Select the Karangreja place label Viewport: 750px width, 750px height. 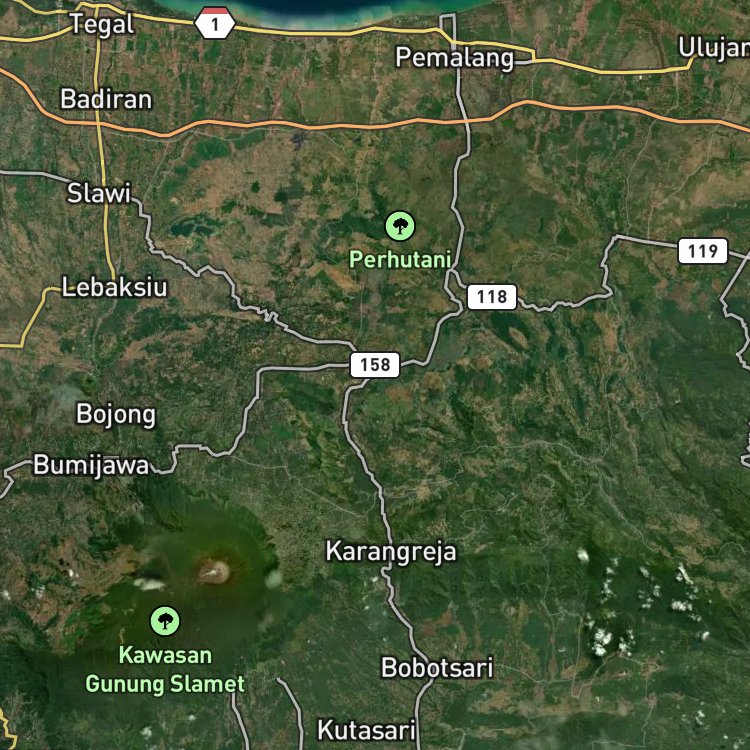click(x=391, y=551)
